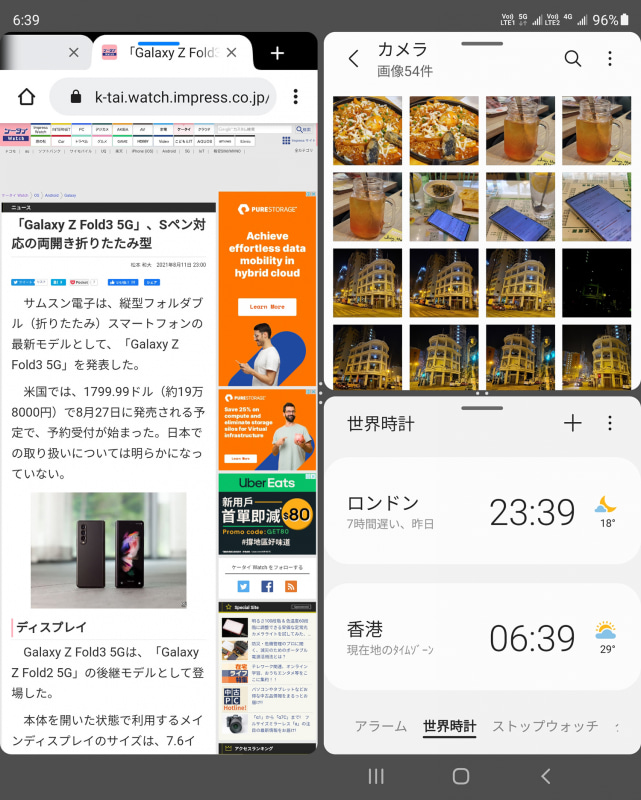The height and width of the screenshot is (800, 641).
Task: Open a new Chrome tab
Action: tap(277, 53)
